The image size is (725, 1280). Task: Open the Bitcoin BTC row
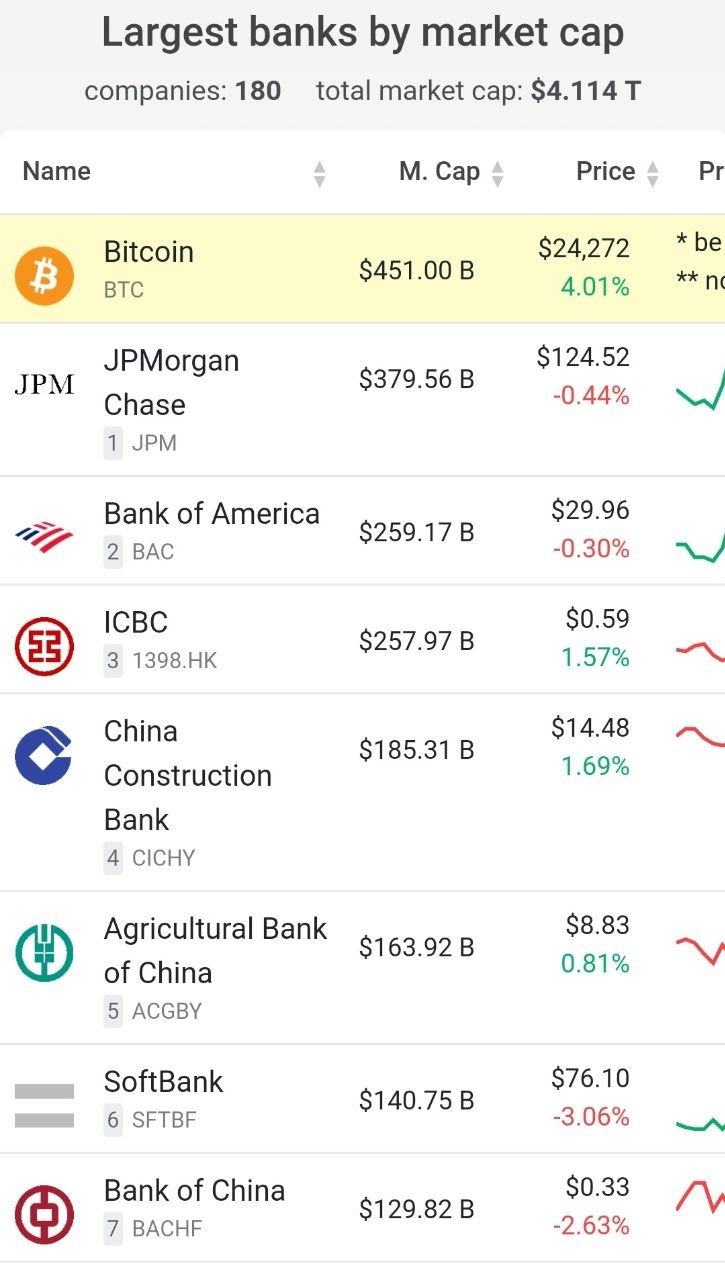point(362,269)
